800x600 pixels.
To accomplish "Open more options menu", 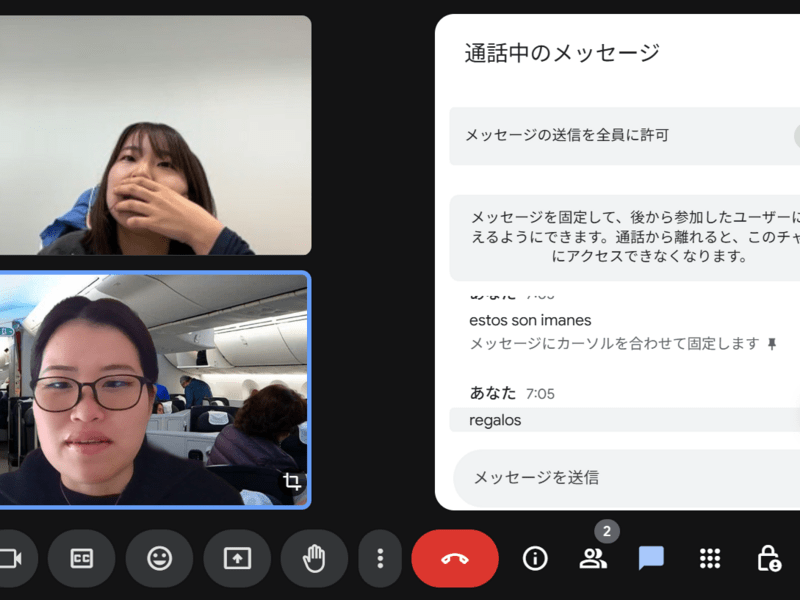I will point(380,558).
